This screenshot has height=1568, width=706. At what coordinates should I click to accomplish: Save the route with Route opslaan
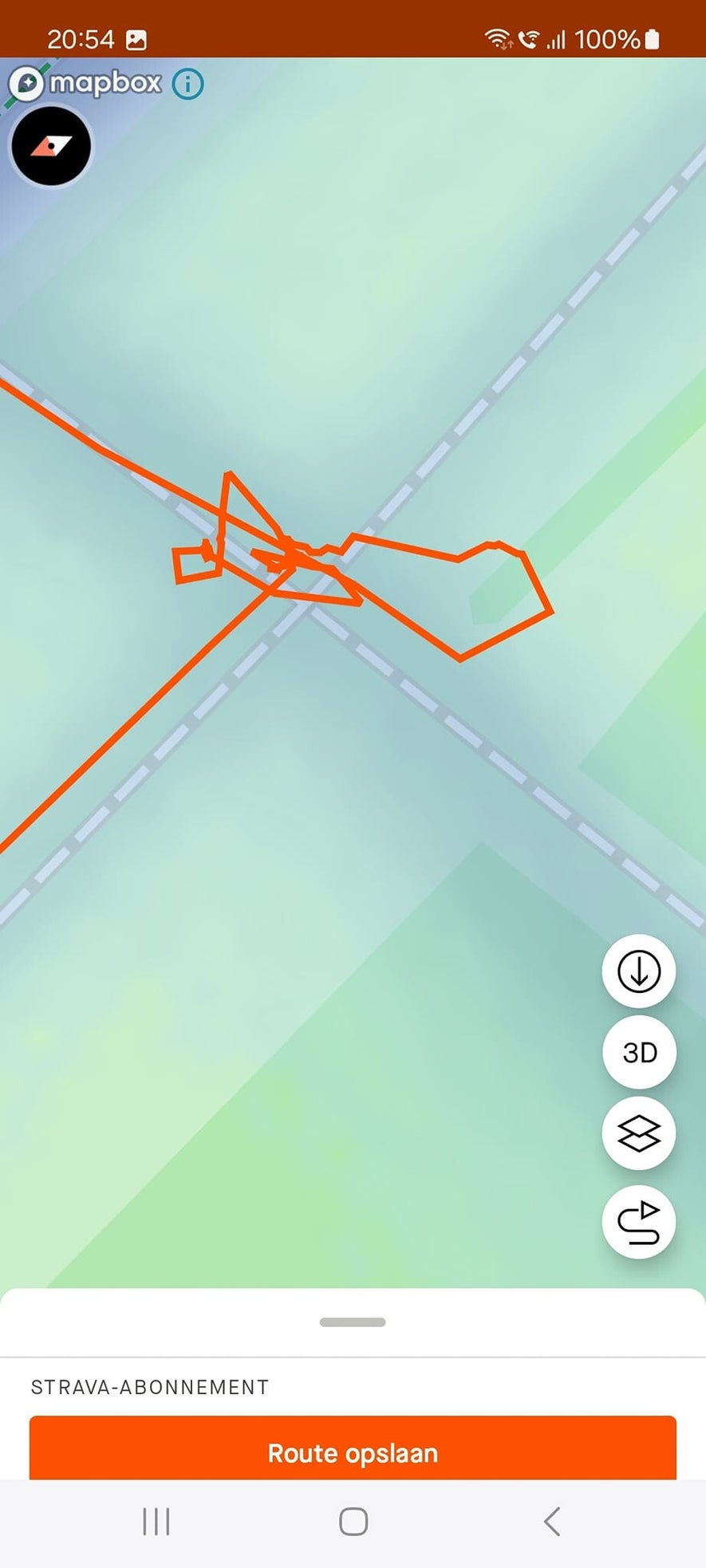[353, 1452]
